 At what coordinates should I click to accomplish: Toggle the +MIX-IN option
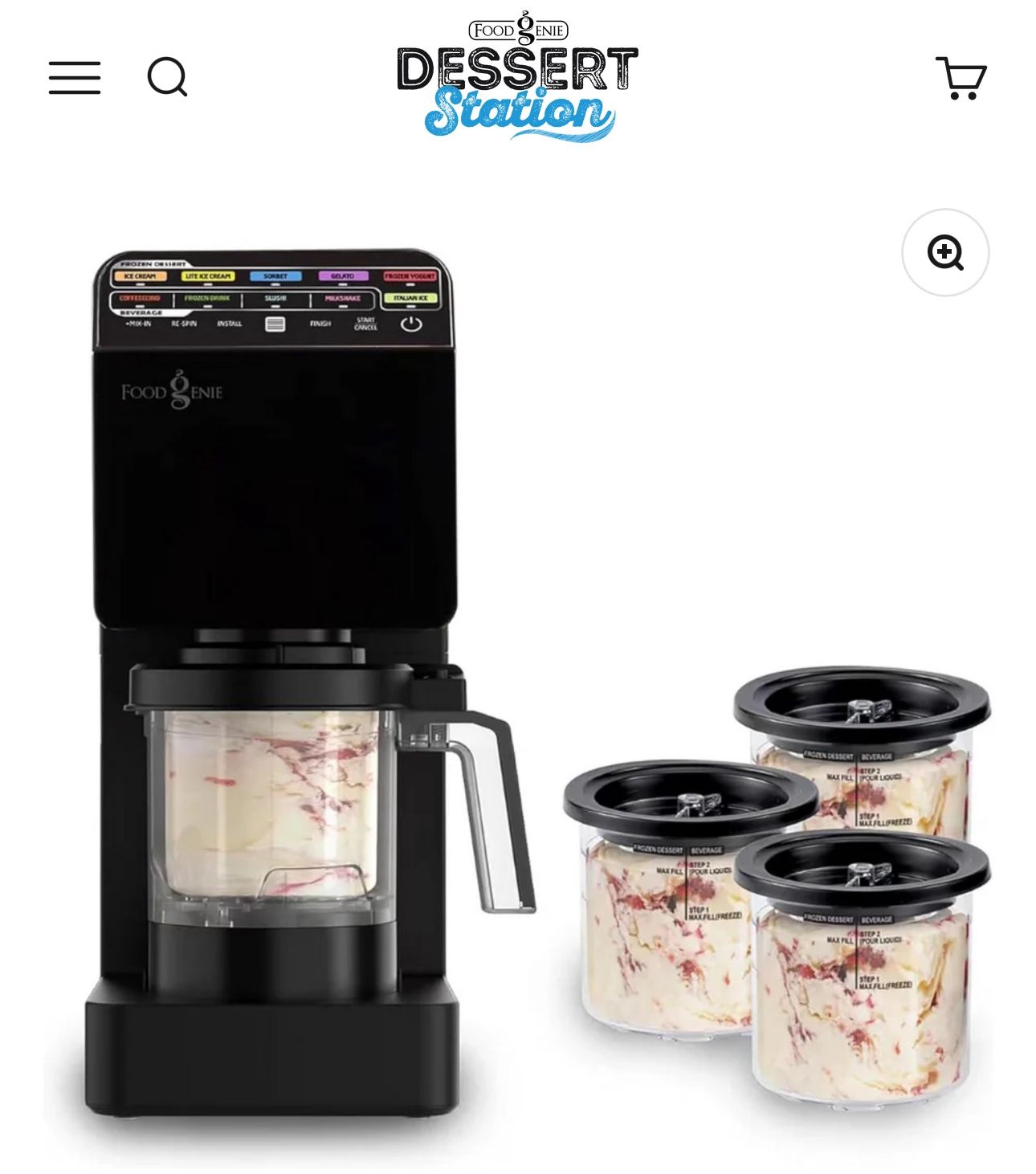click(140, 324)
